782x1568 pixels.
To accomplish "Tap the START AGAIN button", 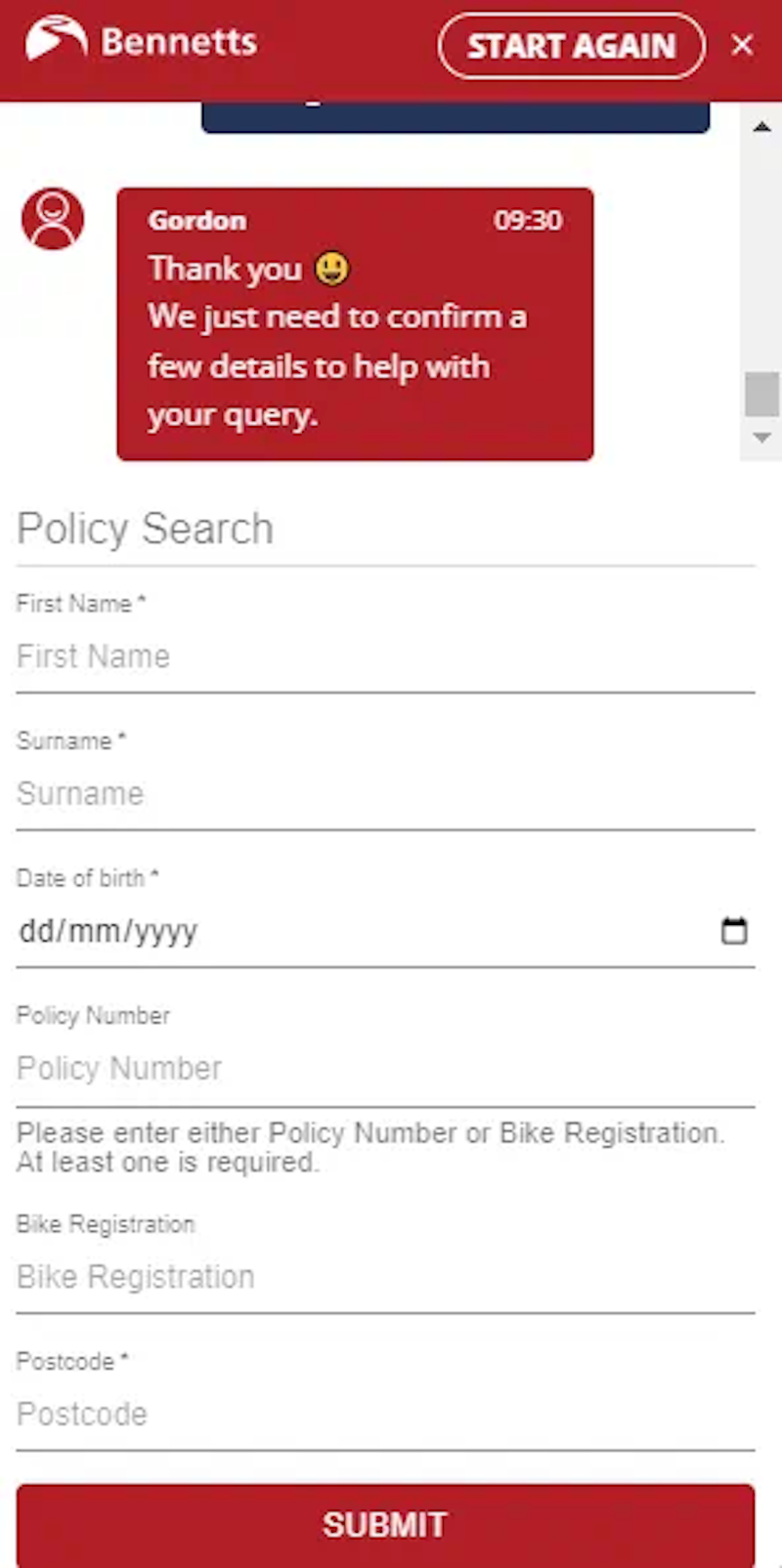I will pos(572,46).
